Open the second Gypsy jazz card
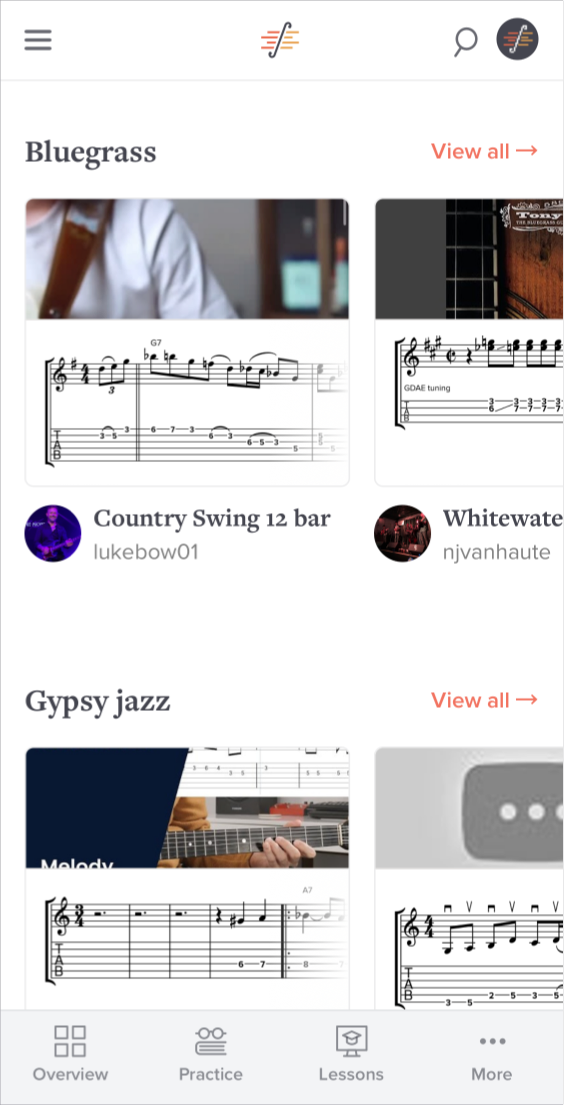The height and width of the screenshot is (1105, 564). [470, 879]
